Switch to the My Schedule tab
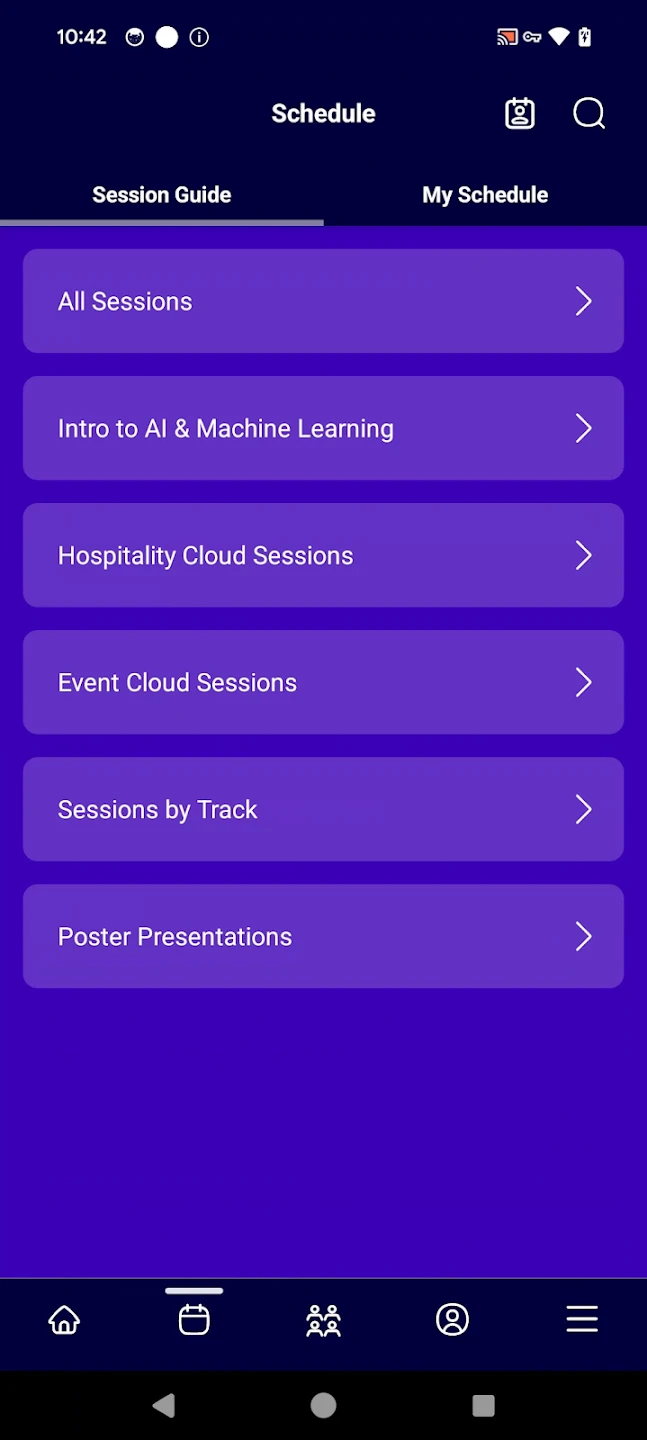 (485, 195)
